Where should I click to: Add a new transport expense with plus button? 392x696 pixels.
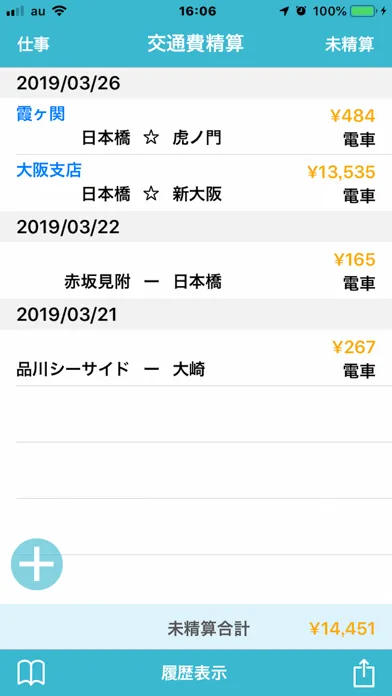click(36, 564)
